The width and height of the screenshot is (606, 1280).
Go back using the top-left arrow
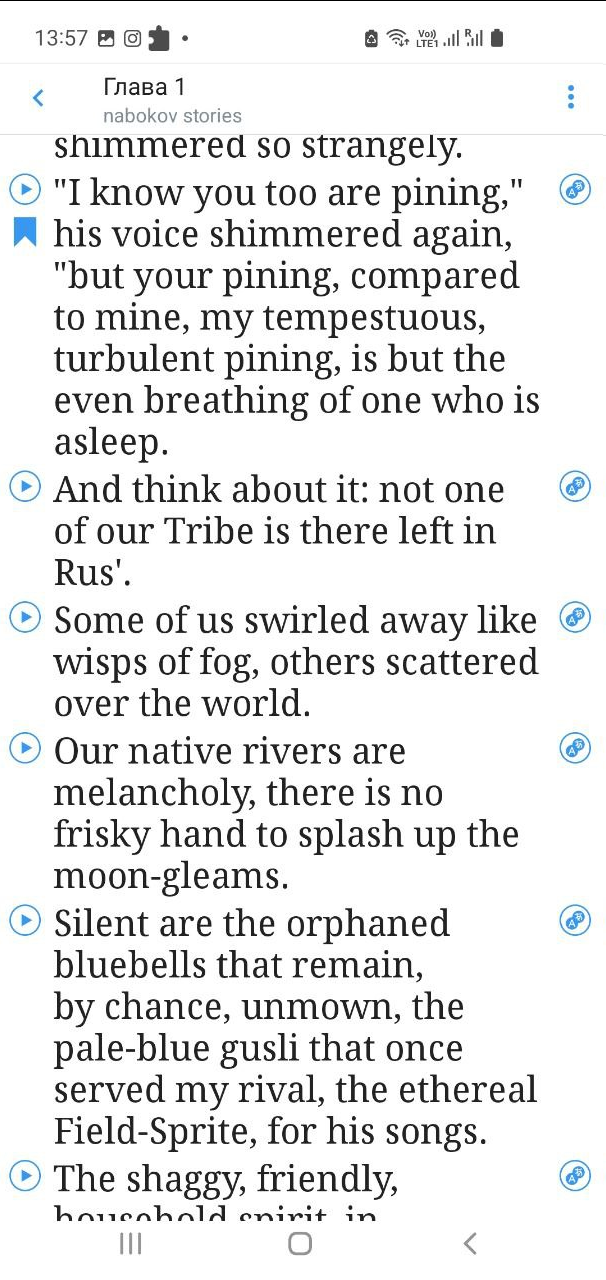point(38,98)
